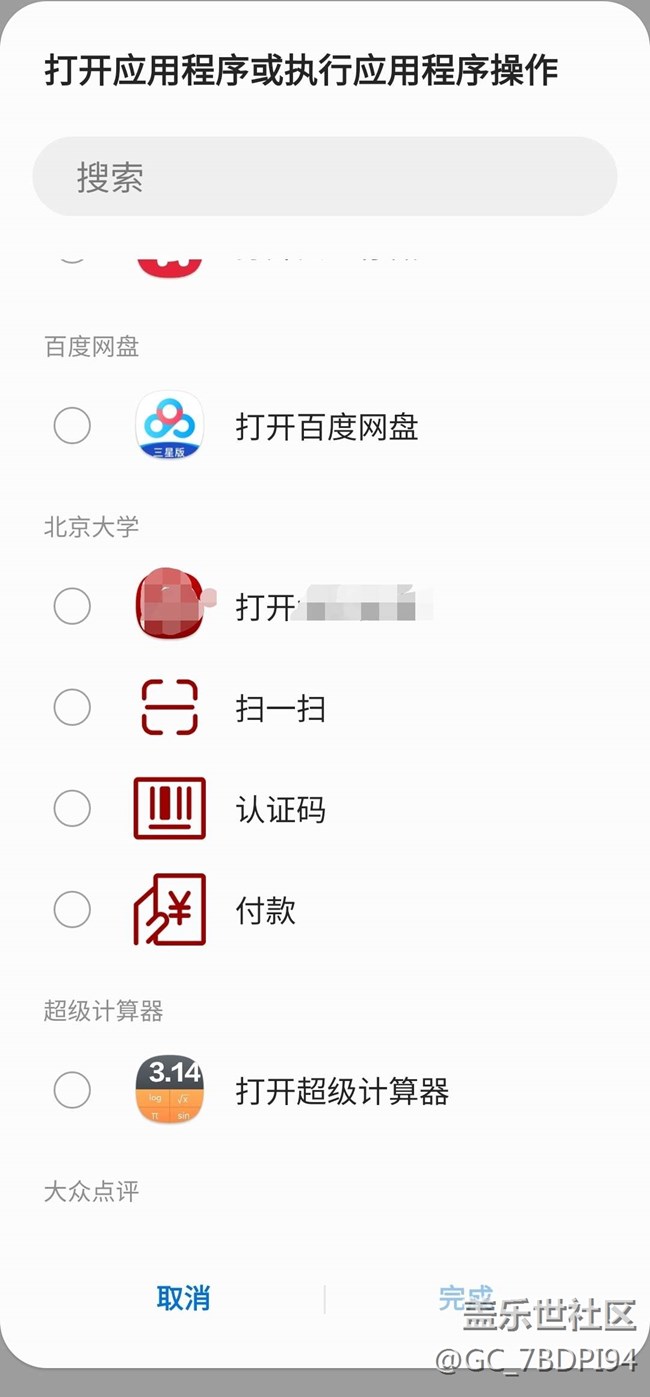
Task: Select the blurred 北京大学 open-app option
Action: [72, 606]
